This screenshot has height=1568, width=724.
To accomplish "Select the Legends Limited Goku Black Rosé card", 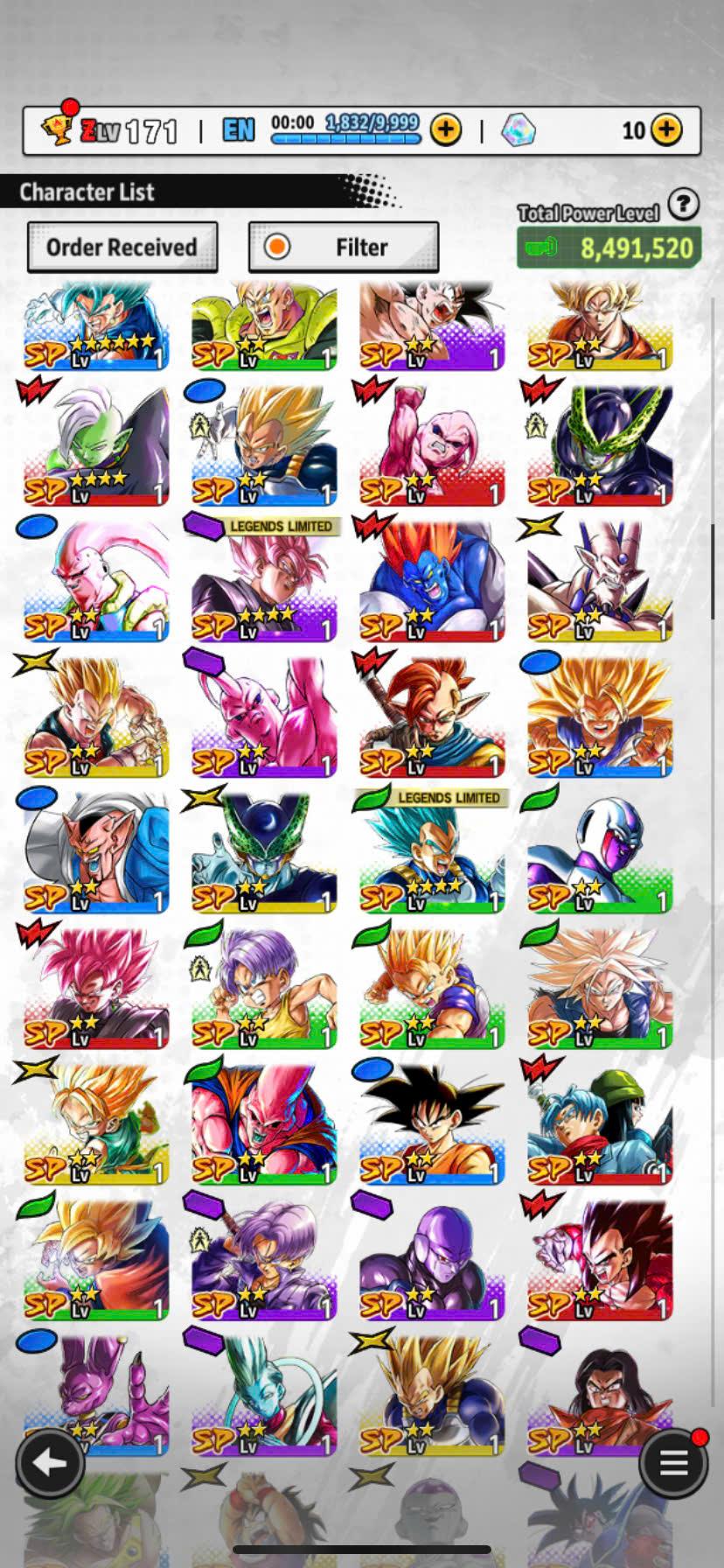I will point(264,582).
